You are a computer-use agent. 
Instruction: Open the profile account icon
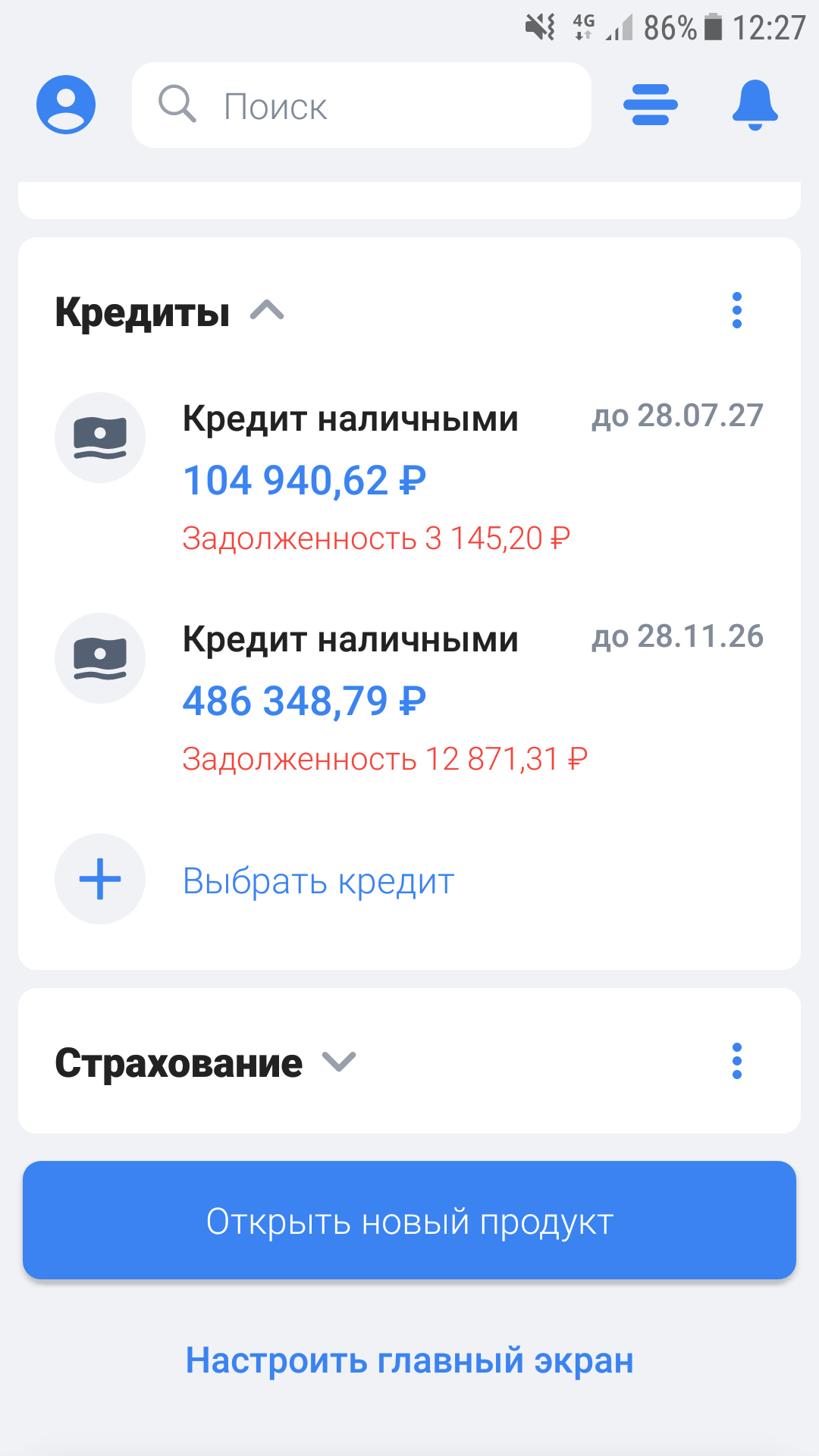[x=65, y=105]
